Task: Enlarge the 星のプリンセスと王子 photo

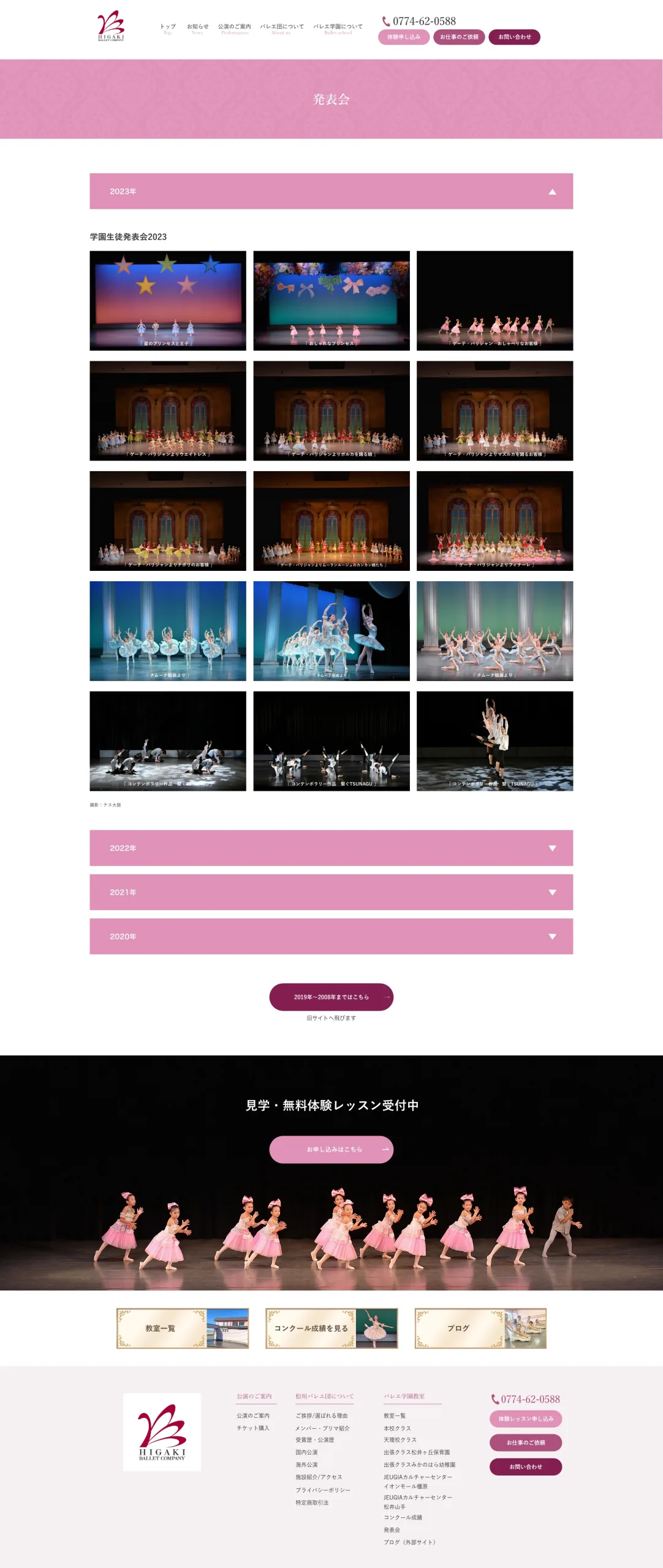Action: tap(168, 300)
